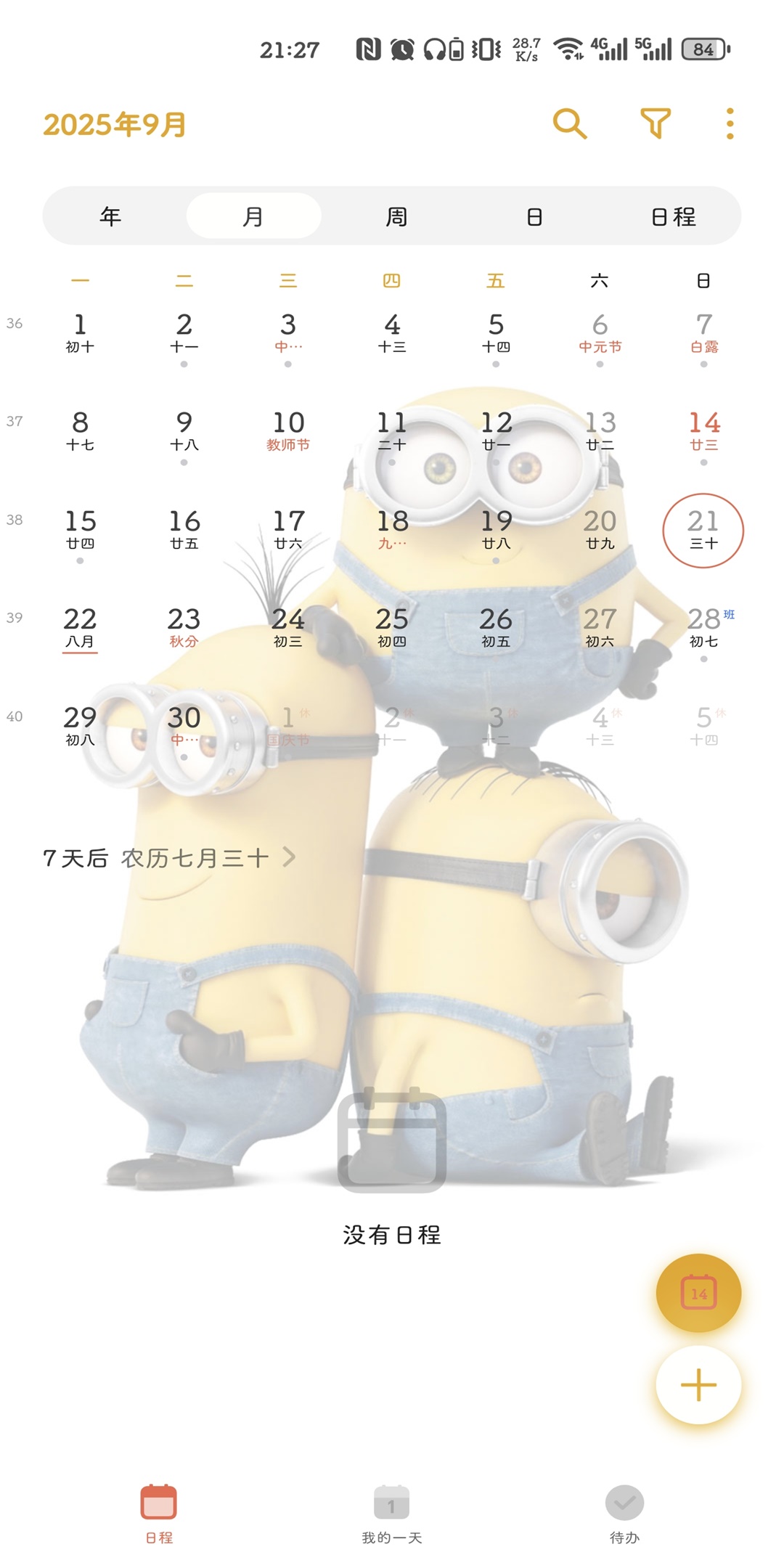Select September 28 marked 班
The height and width of the screenshot is (1568, 784).
(703, 628)
